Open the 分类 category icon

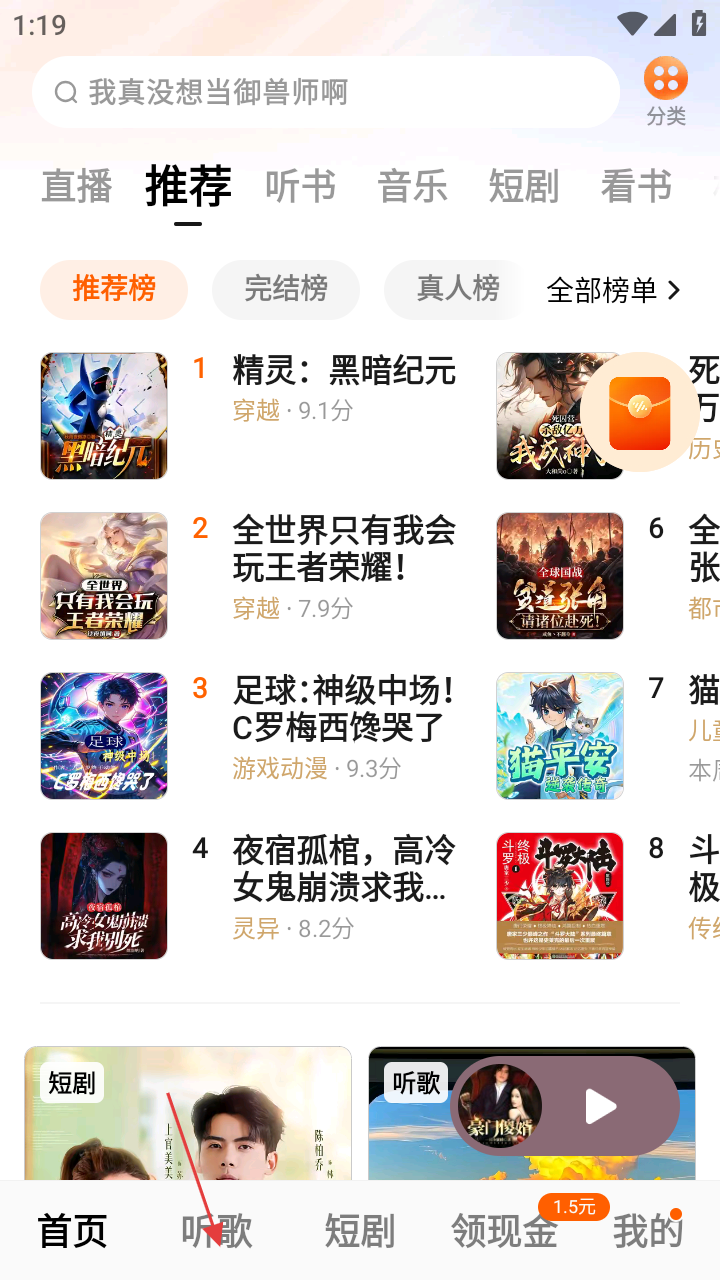(x=665, y=90)
